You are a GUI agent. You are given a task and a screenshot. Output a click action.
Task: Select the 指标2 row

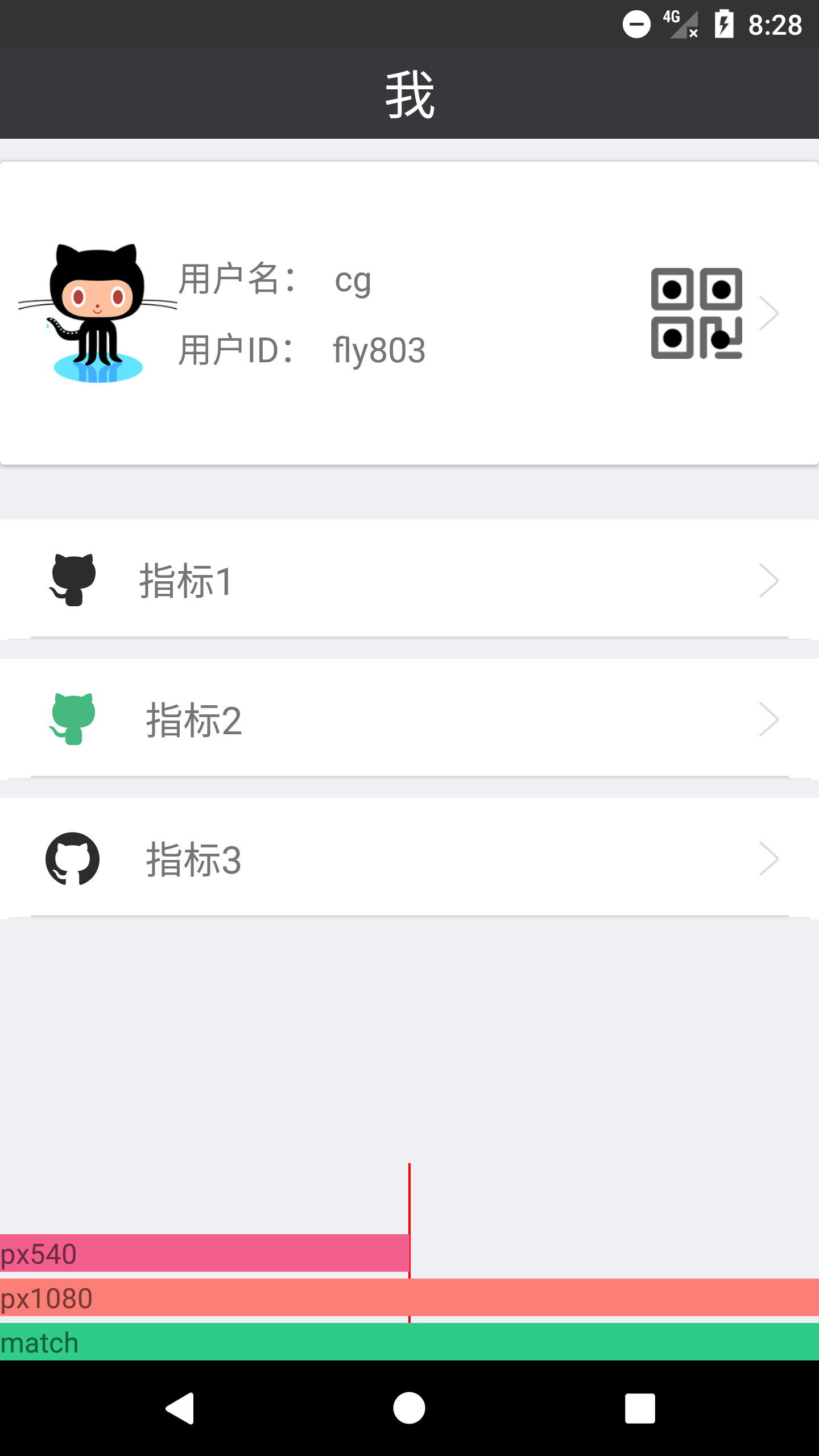[409, 719]
